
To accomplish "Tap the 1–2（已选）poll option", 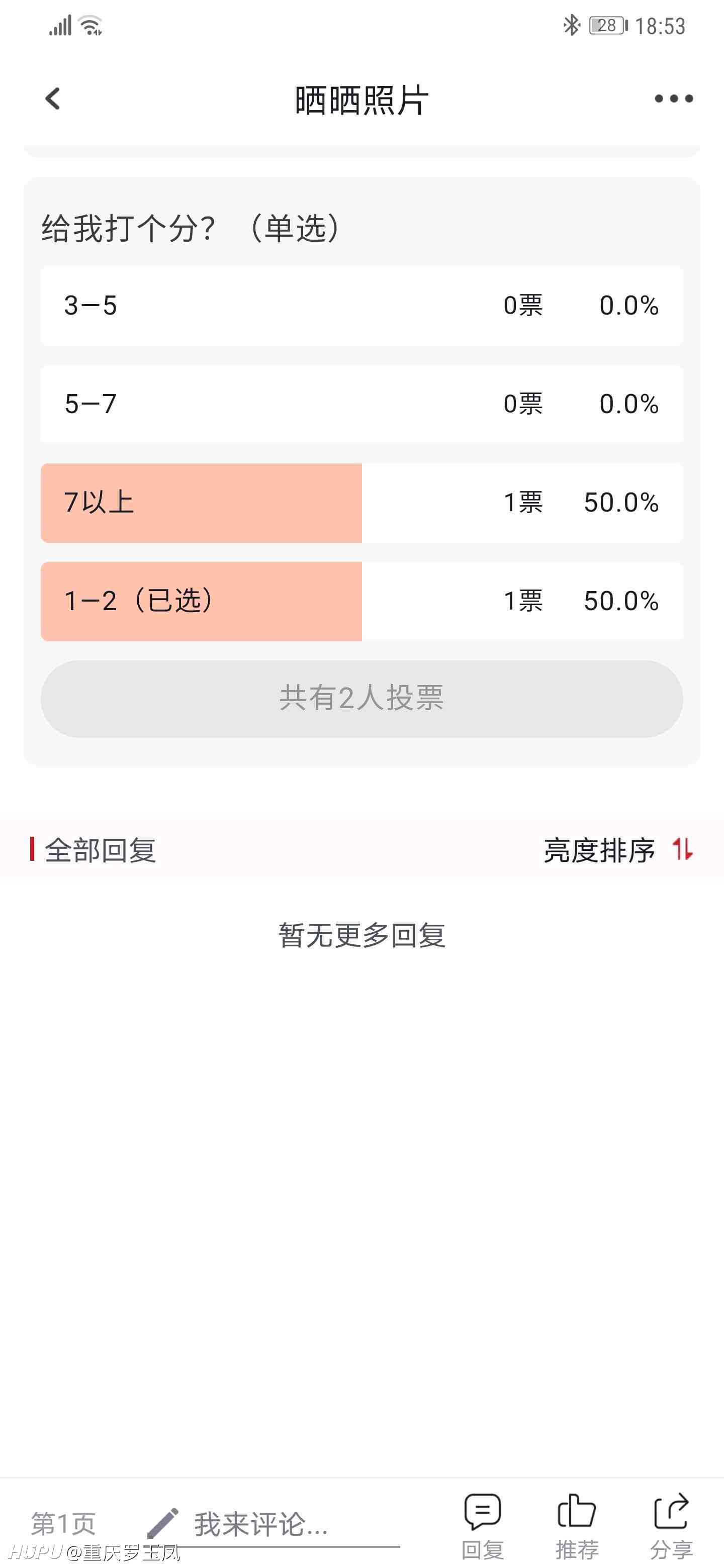I will [361, 602].
